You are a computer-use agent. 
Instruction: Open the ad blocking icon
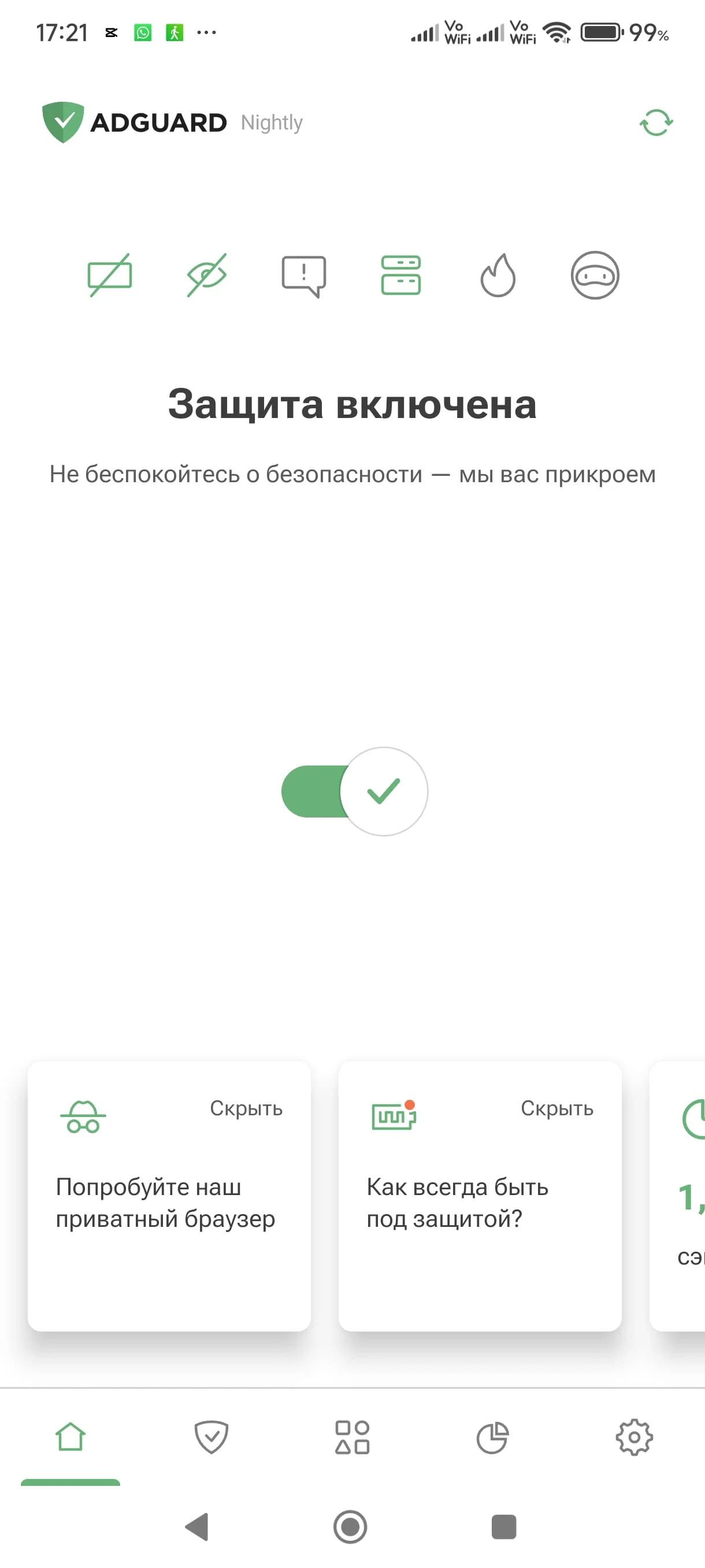[109, 275]
